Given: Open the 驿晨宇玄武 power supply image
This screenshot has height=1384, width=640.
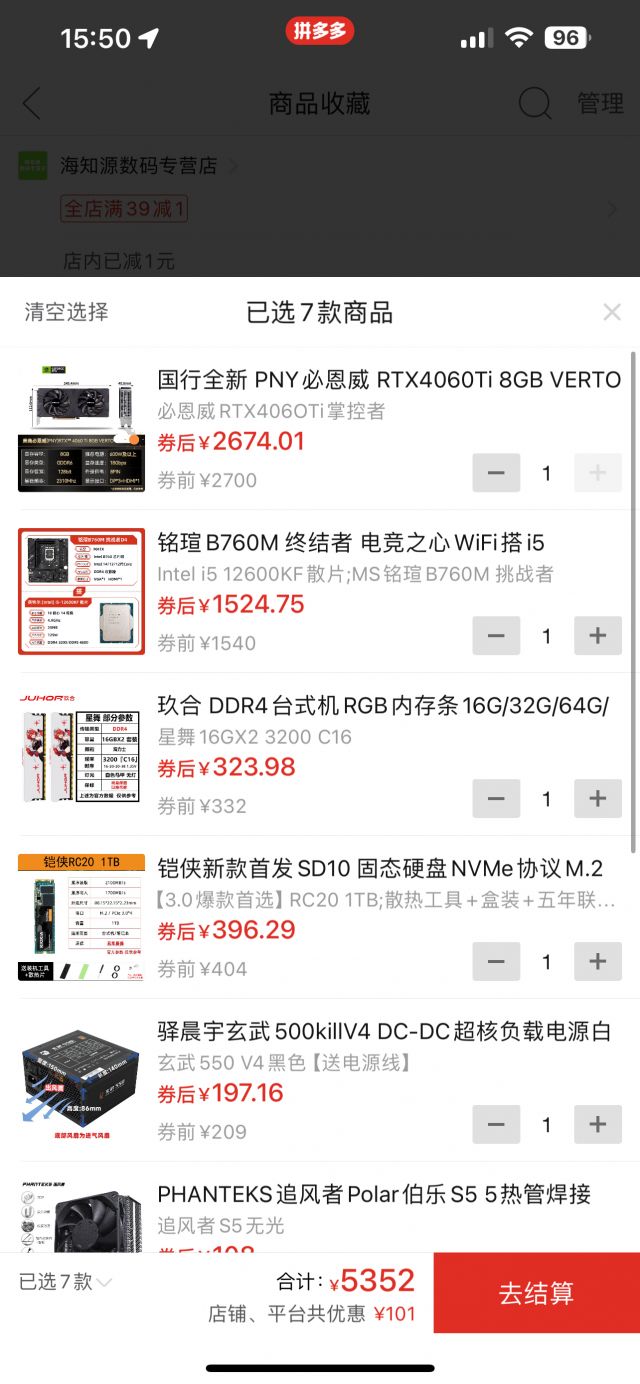Looking at the screenshot, I should [x=81, y=1081].
